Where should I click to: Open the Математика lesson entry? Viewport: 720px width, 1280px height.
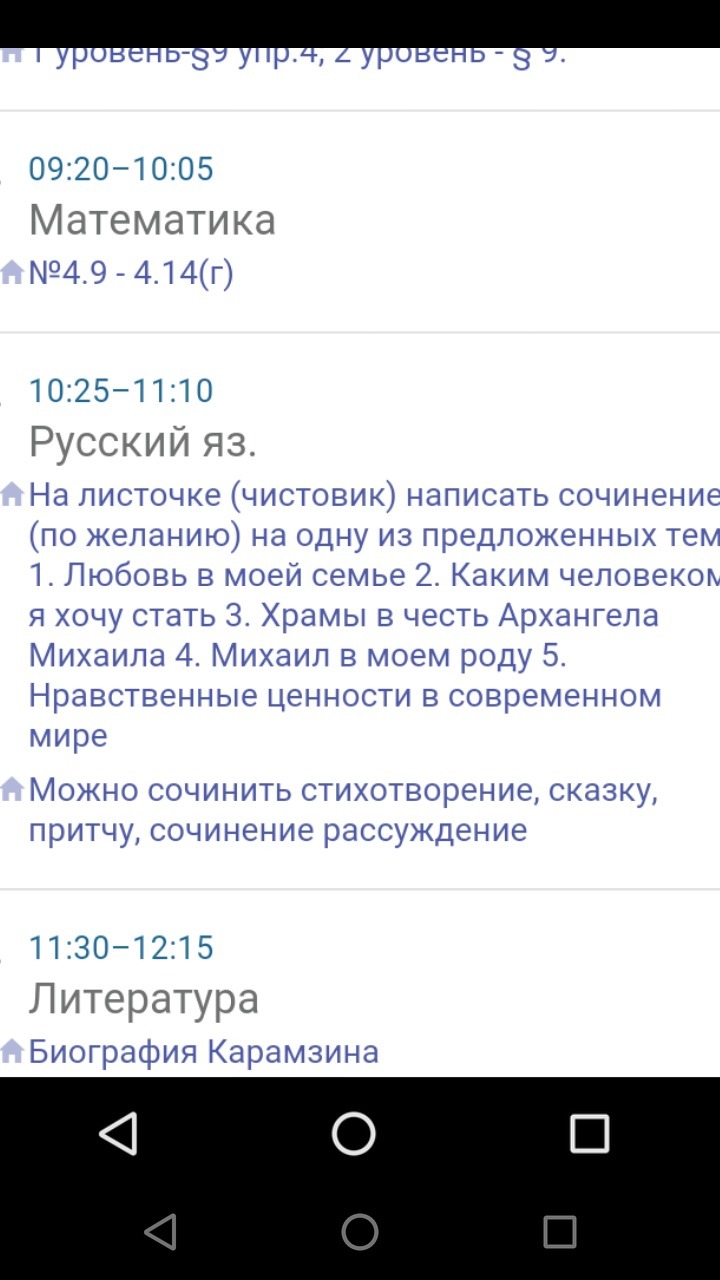[152, 220]
